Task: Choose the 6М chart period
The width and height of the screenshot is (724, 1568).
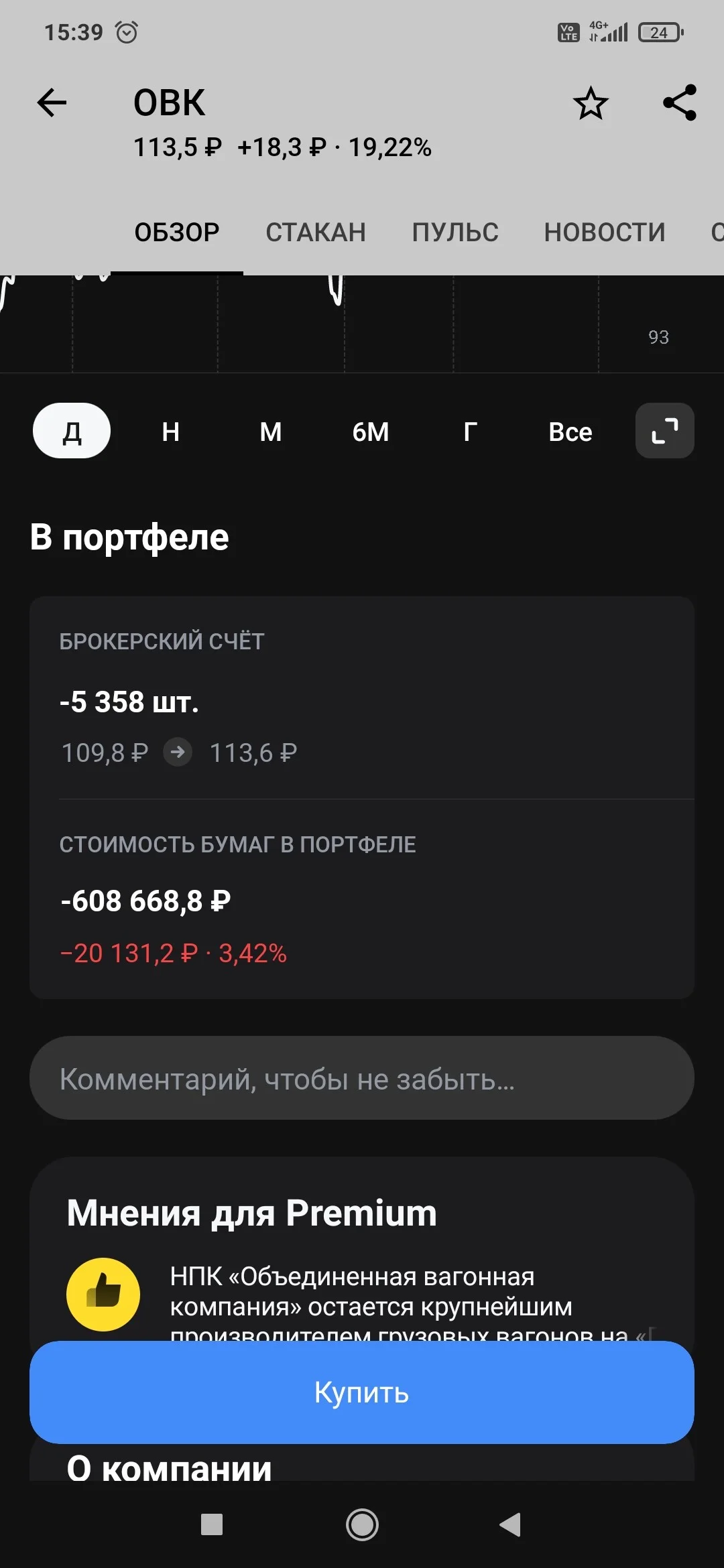Action: (371, 431)
